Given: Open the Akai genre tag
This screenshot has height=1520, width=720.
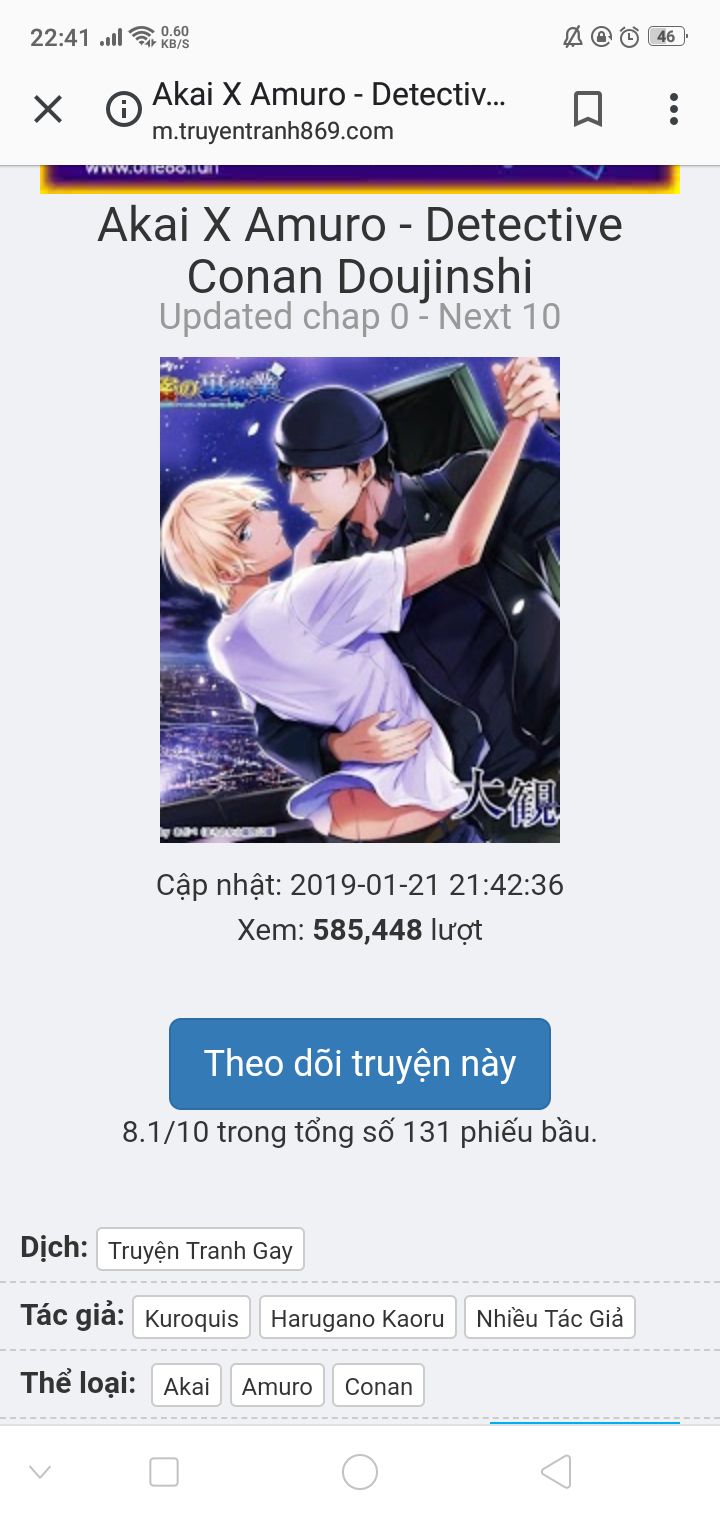Looking at the screenshot, I should [186, 1386].
